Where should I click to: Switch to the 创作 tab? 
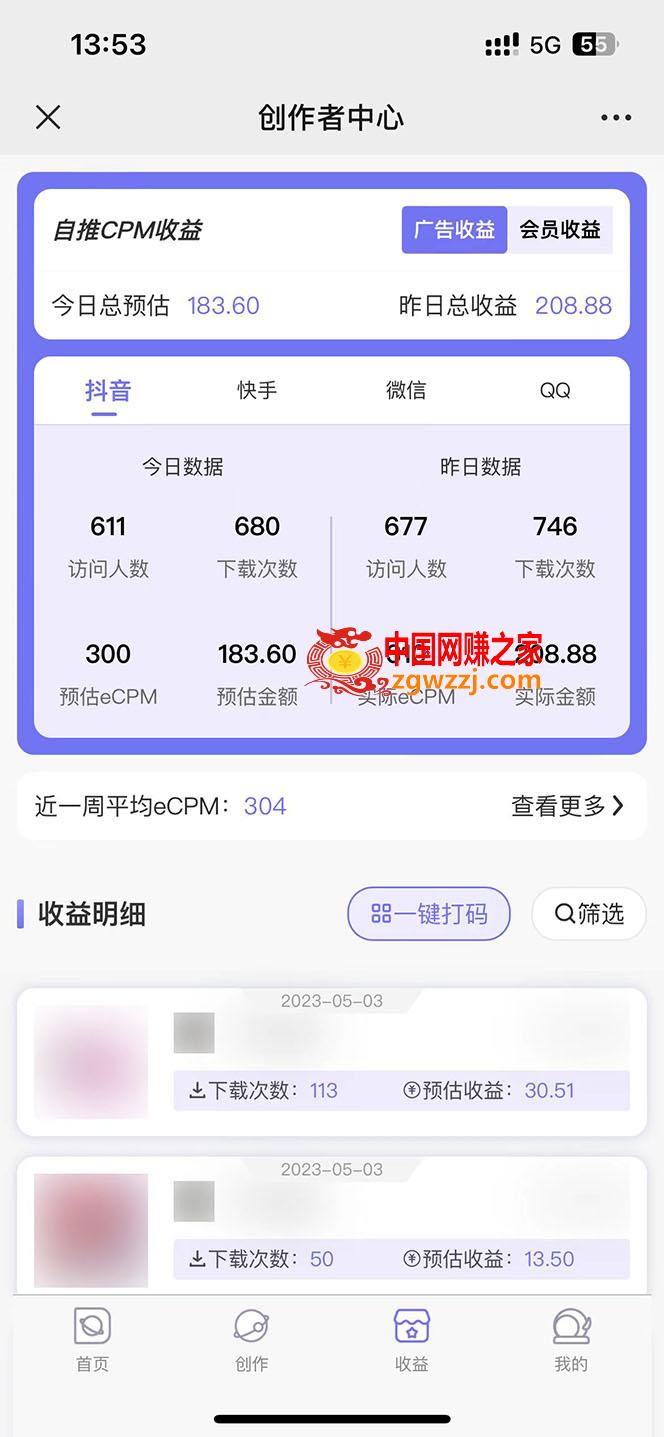(x=252, y=1340)
